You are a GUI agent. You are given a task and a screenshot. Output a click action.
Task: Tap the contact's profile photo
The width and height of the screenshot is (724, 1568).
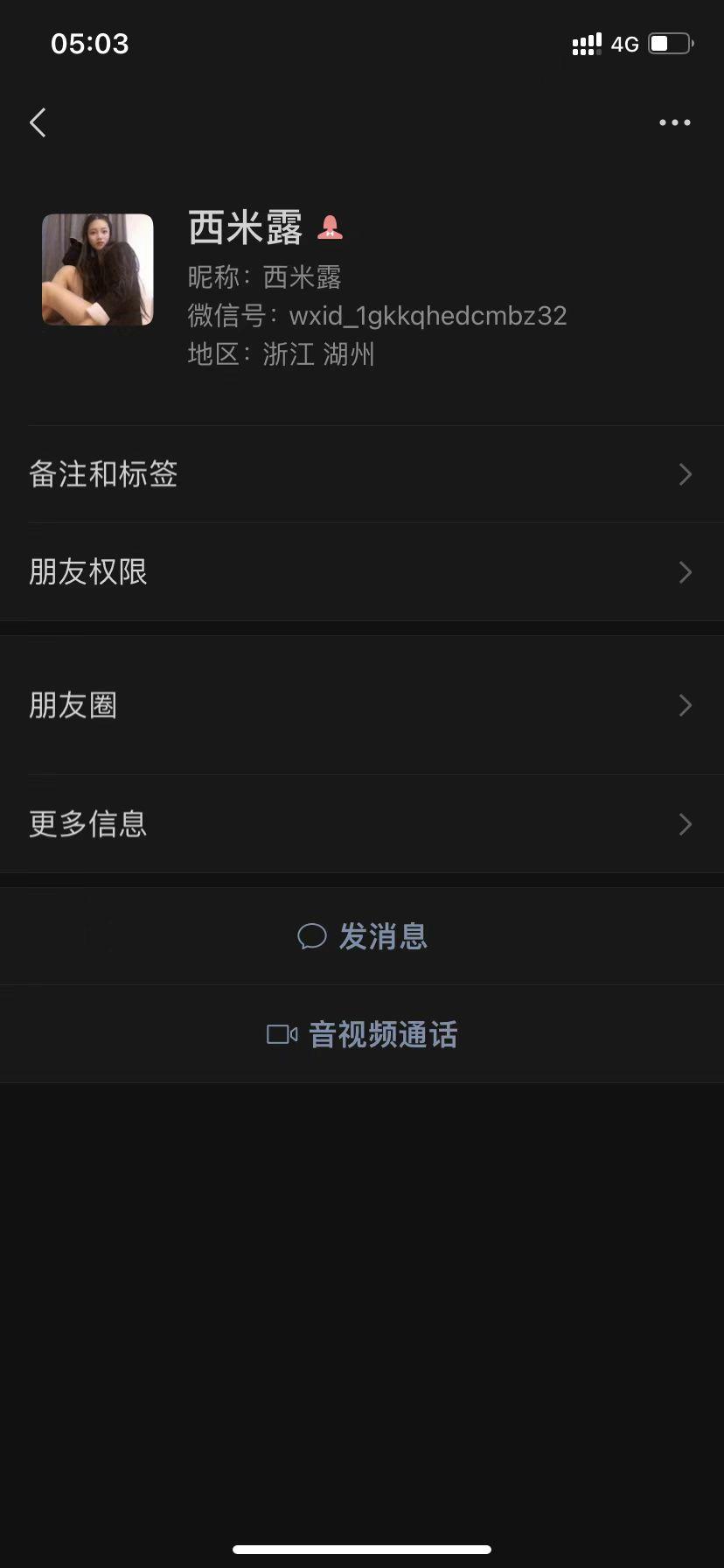[x=97, y=269]
